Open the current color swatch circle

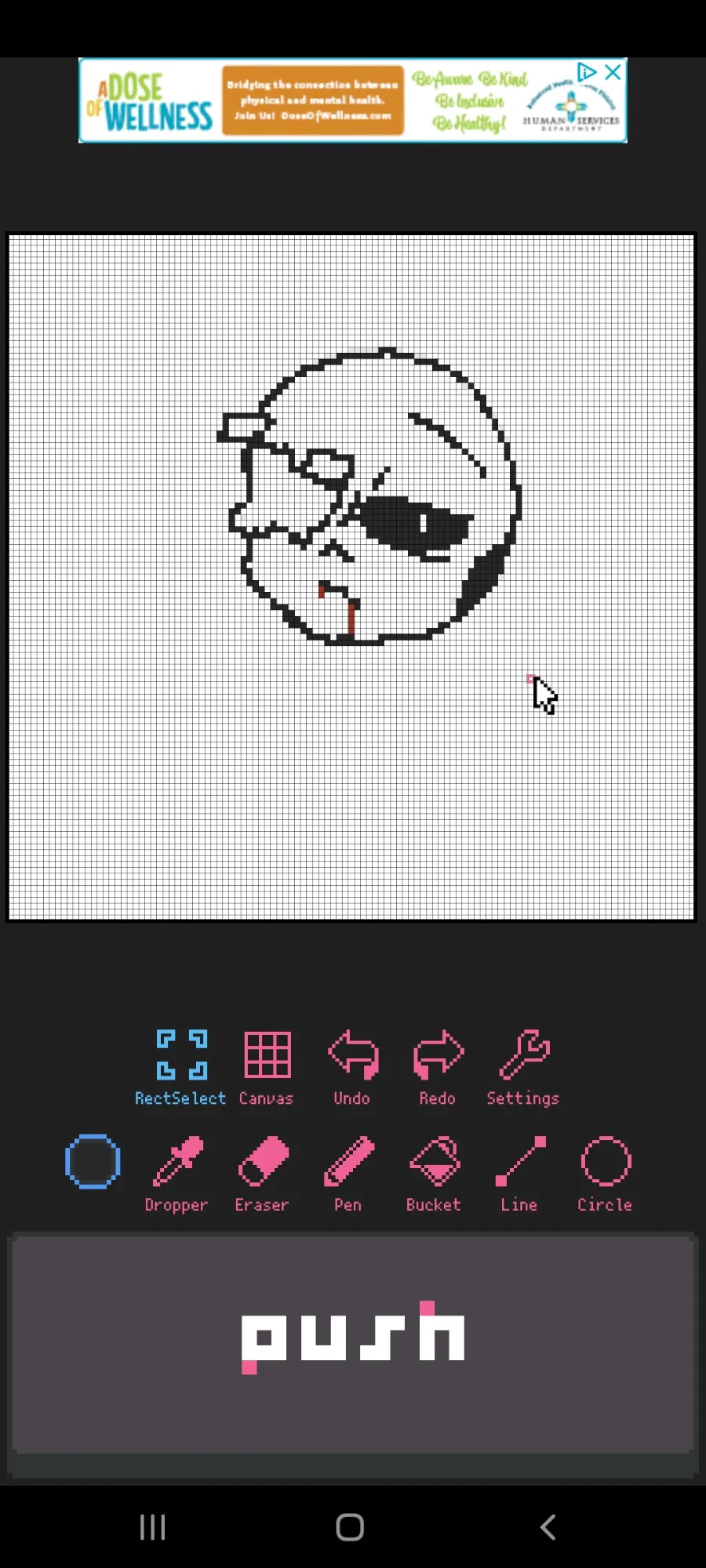[x=93, y=1162]
